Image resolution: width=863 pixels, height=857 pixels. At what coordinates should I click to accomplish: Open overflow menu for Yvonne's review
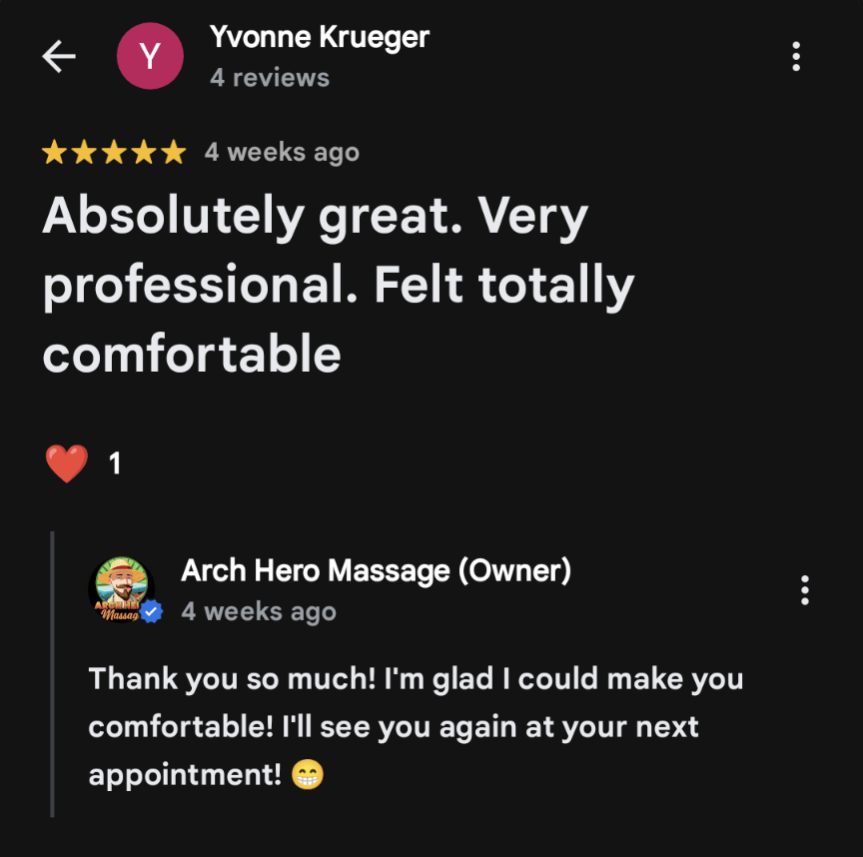pyautogui.click(x=796, y=57)
